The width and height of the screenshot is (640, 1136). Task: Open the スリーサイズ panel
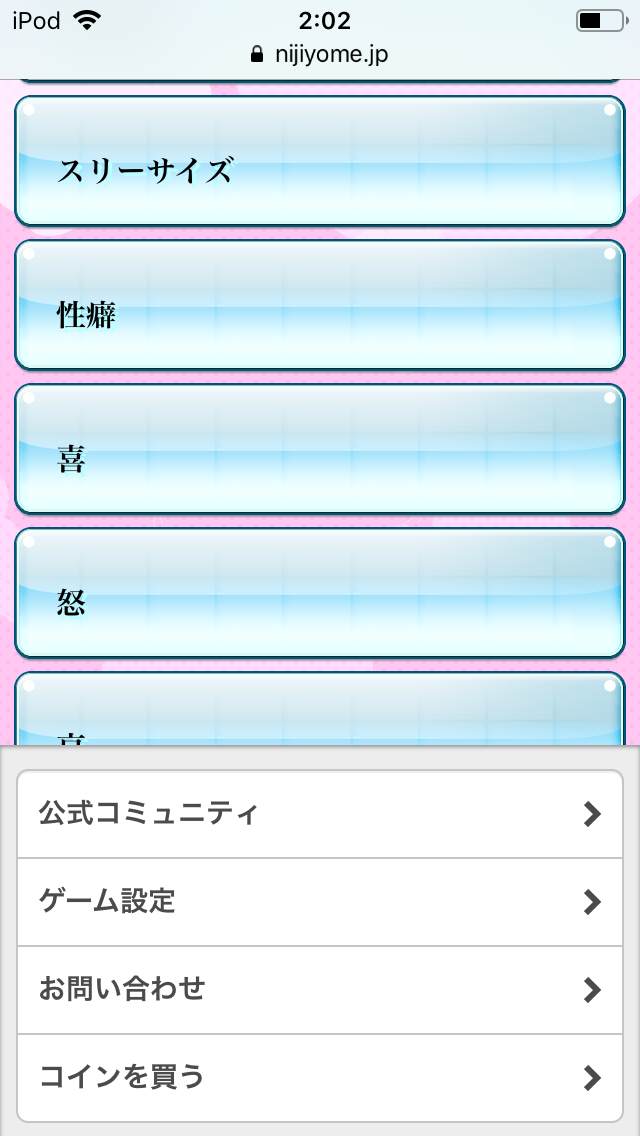(320, 162)
